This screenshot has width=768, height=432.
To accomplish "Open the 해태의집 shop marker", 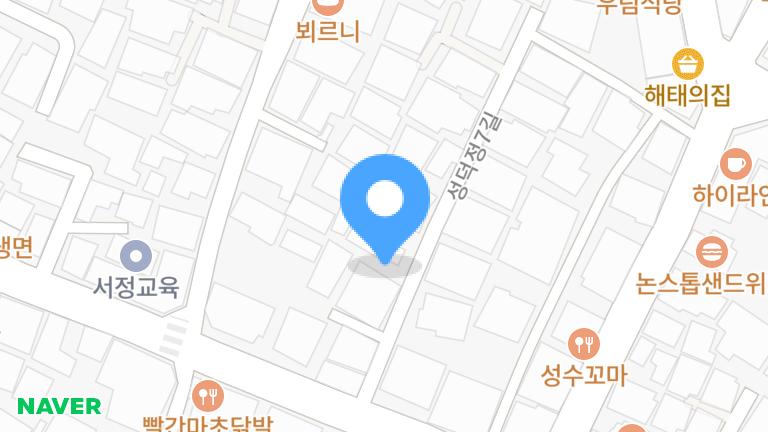I will (x=687, y=64).
